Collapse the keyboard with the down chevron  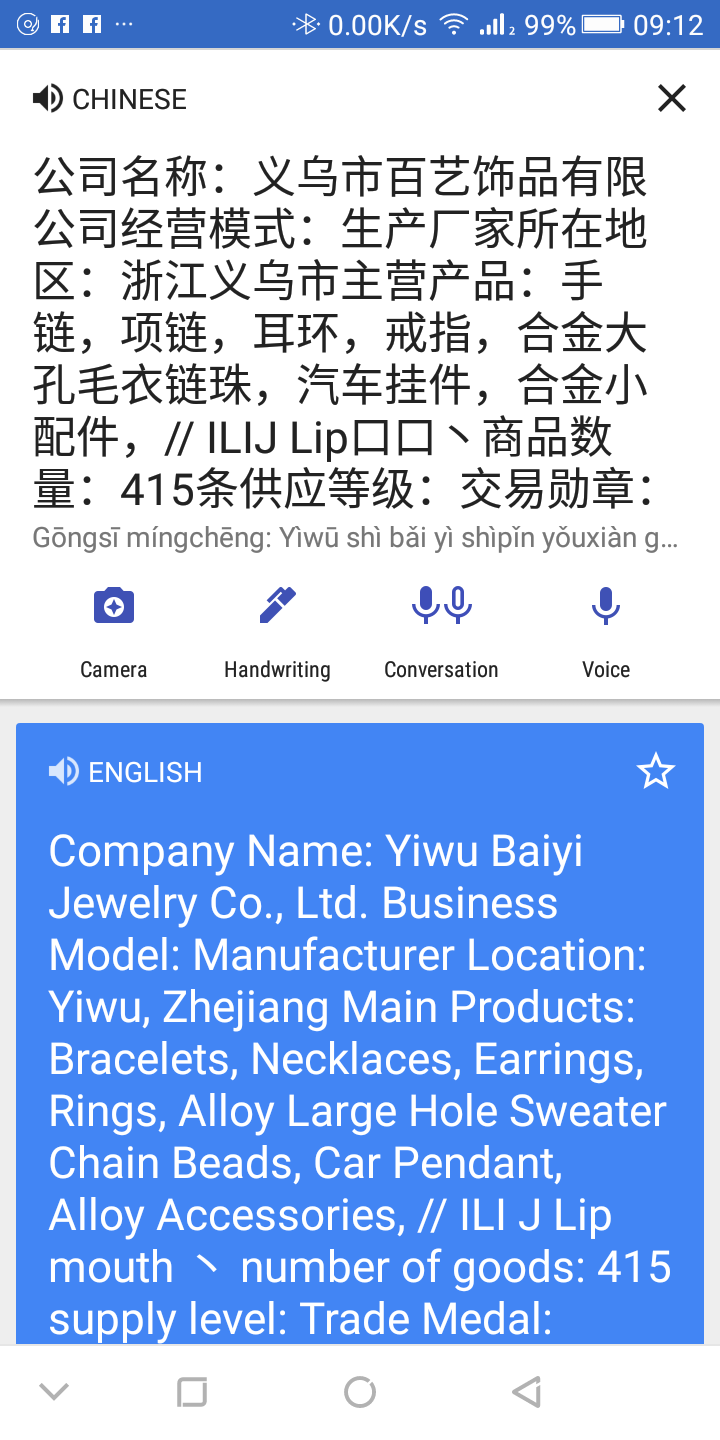click(x=53, y=1390)
